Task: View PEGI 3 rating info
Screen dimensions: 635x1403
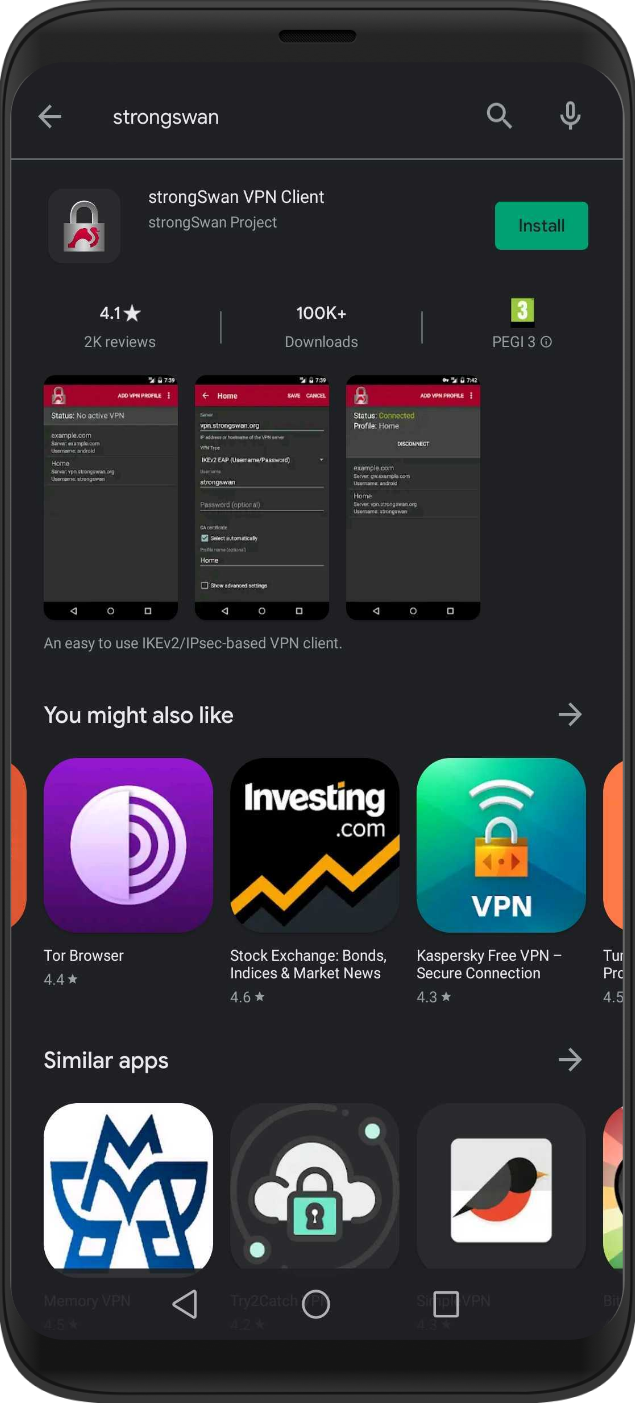Action: pos(546,342)
